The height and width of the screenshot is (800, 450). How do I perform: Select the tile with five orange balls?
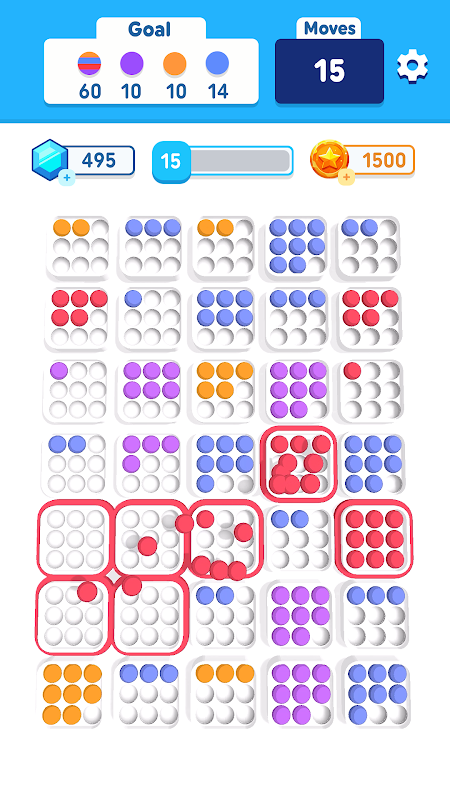point(224,390)
